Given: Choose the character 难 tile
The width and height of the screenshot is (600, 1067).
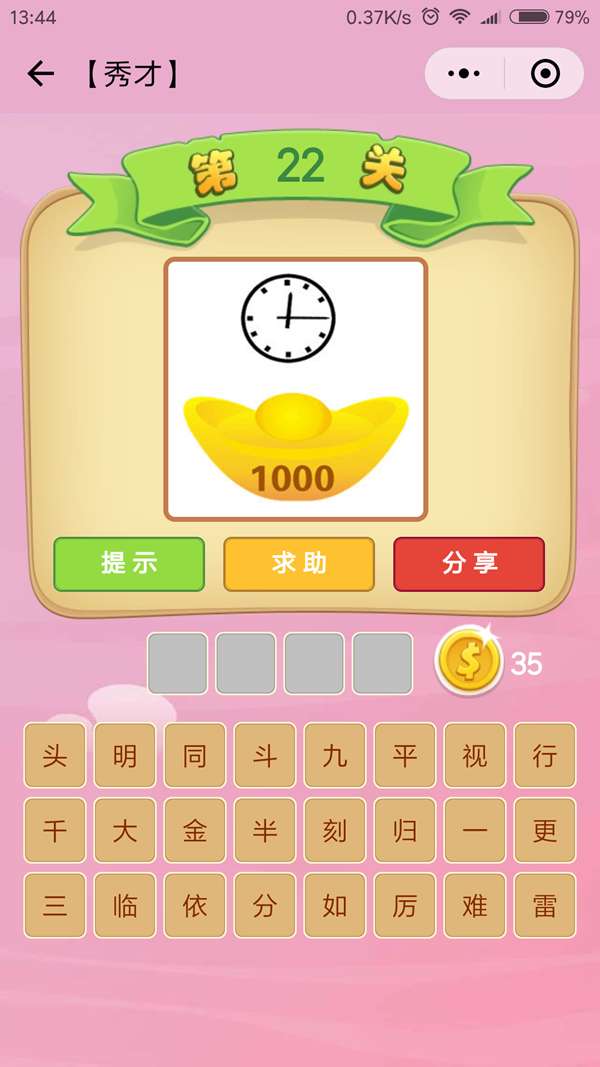Looking at the screenshot, I should [475, 906].
